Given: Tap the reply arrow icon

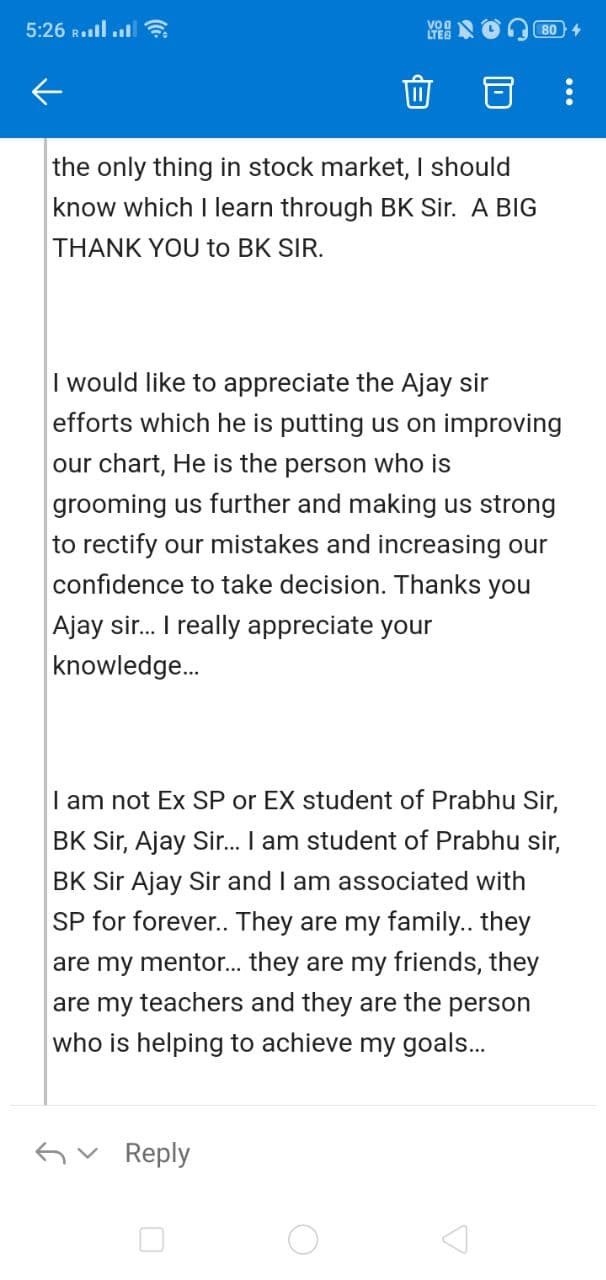Looking at the screenshot, I should pyautogui.click(x=50, y=1153).
